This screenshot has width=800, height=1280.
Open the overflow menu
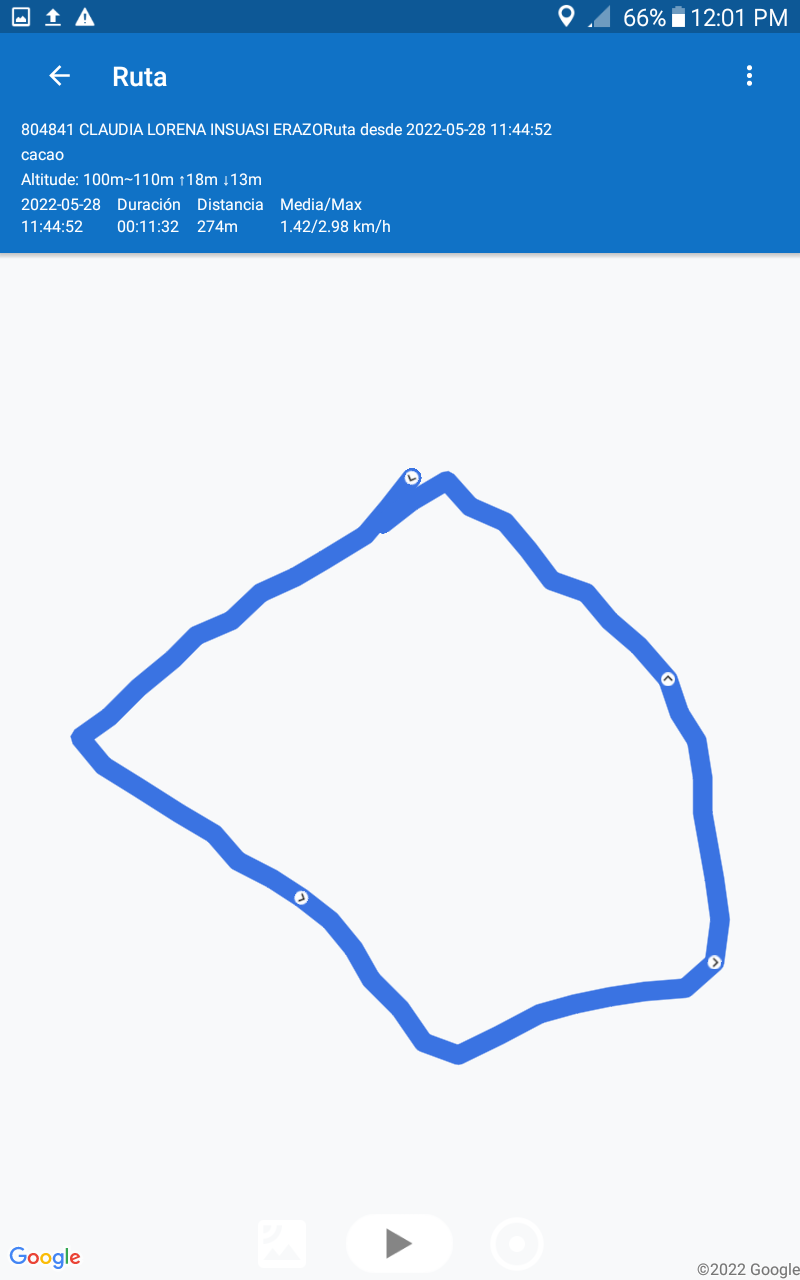pos(749,76)
